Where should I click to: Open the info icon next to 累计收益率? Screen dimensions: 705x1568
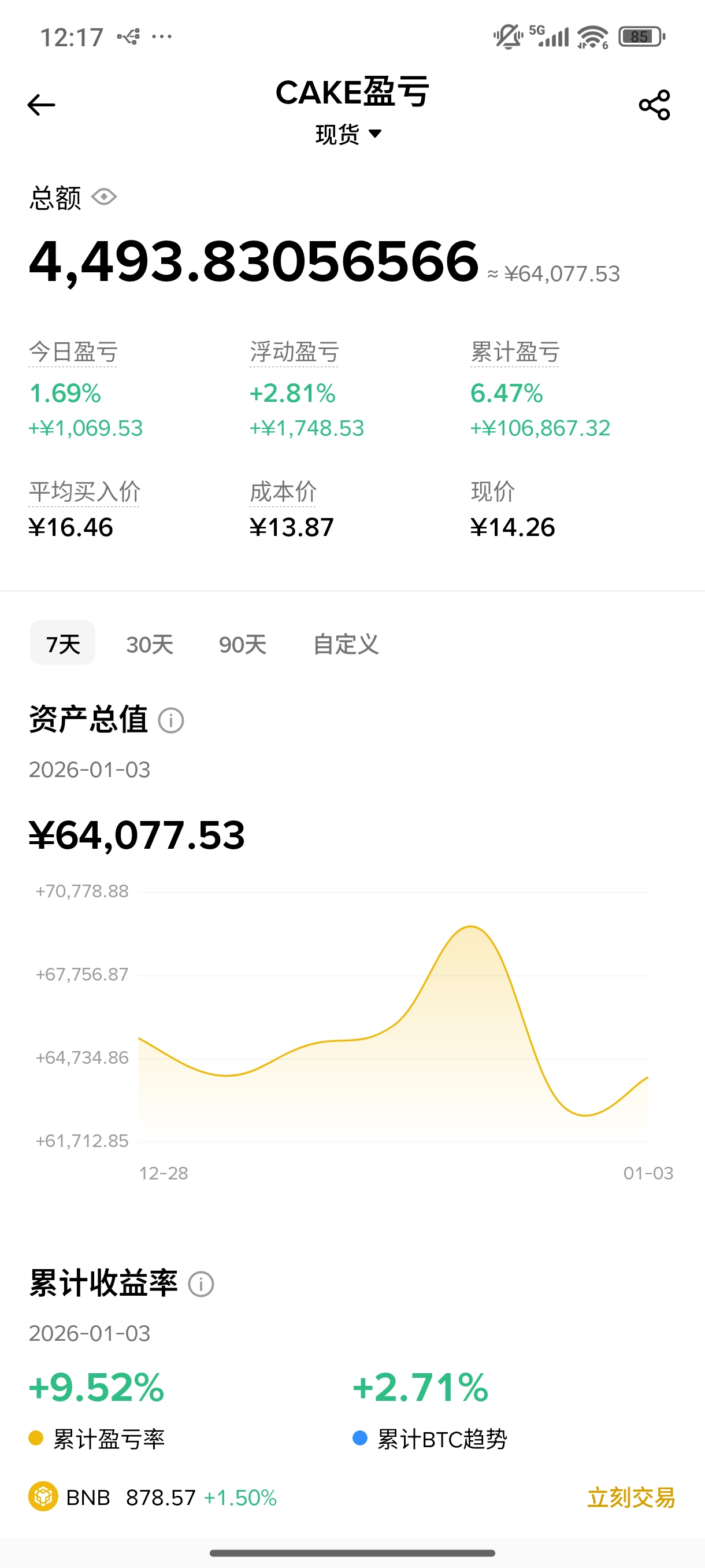(201, 1284)
